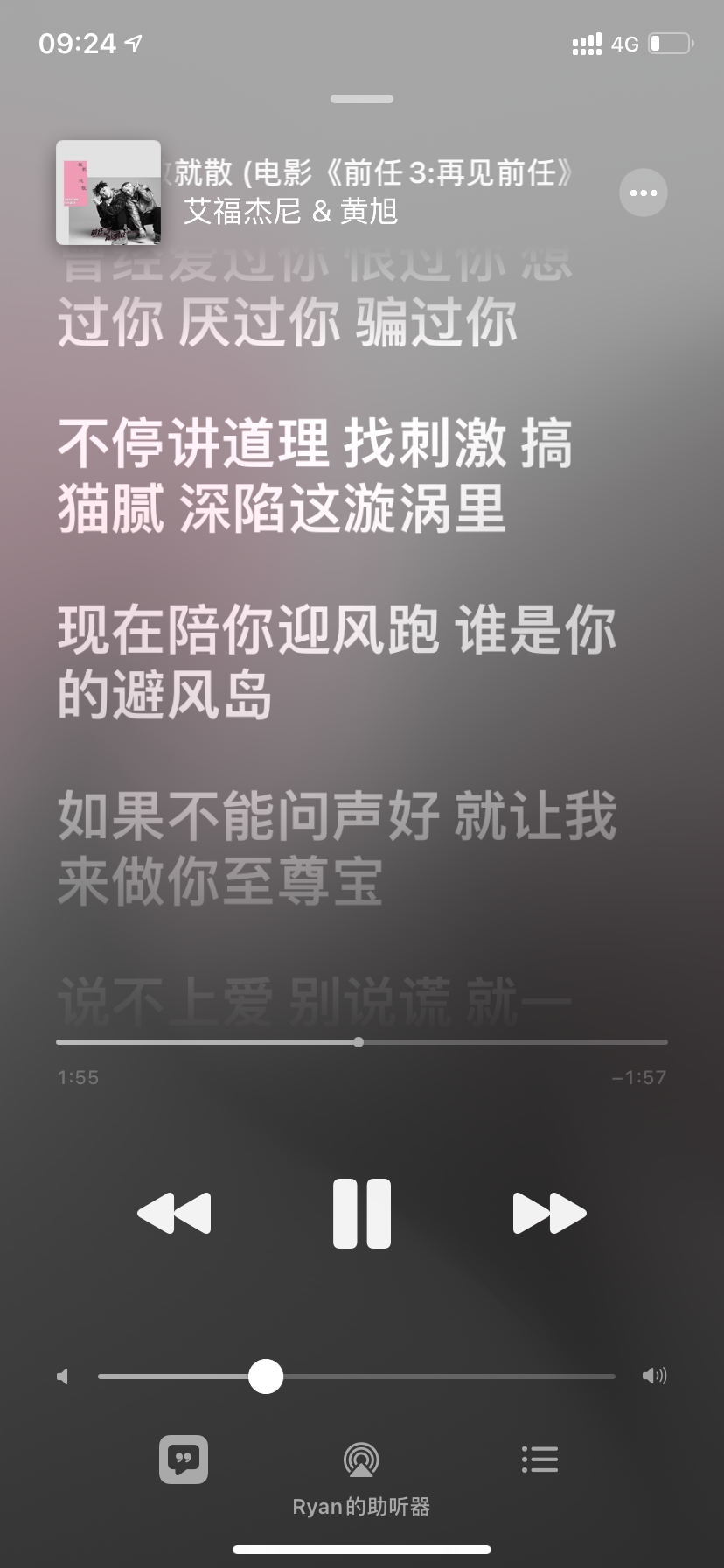
Task: Pause the current song
Action: [362, 1213]
